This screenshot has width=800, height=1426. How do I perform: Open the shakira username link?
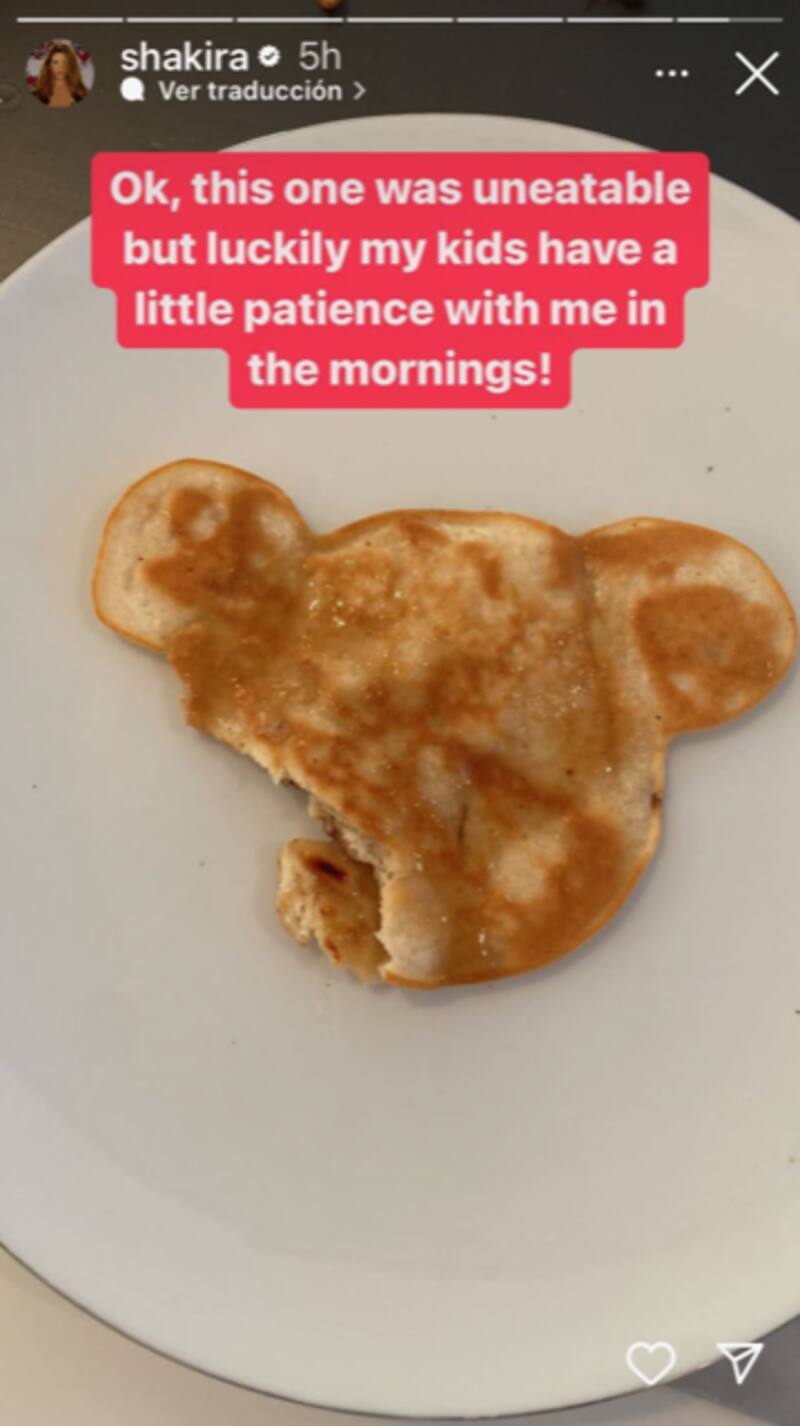click(x=184, y=58)
